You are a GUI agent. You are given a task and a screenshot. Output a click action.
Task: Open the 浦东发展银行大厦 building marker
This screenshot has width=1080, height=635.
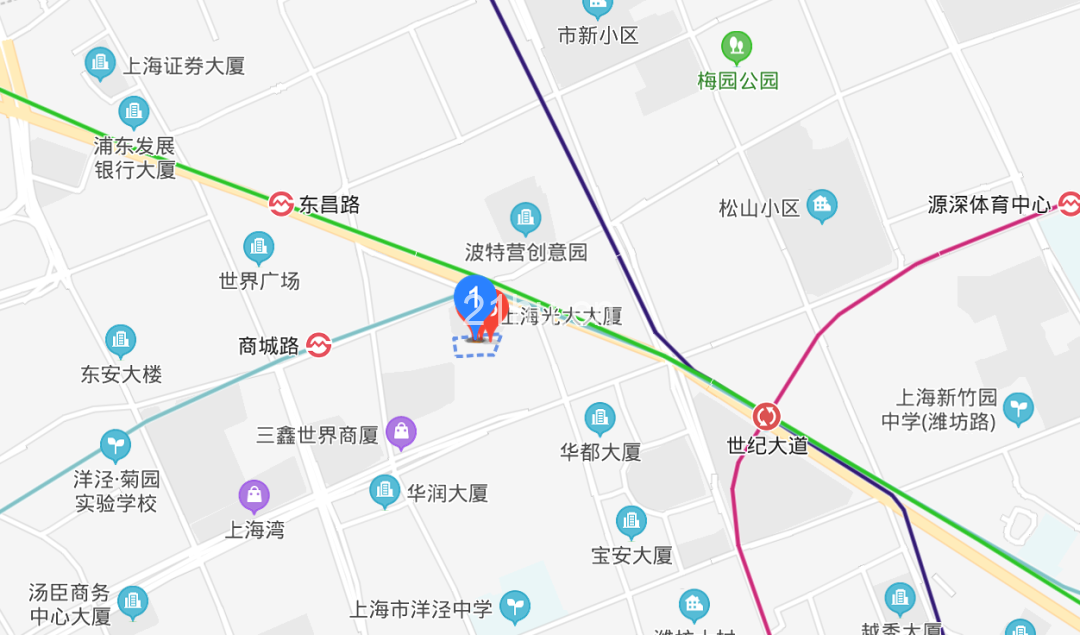[133, 112]
